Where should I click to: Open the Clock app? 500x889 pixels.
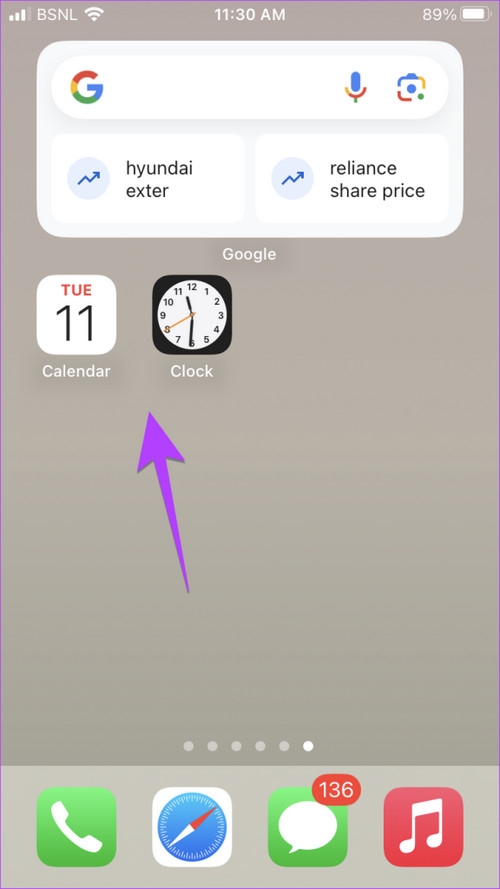point(192,315)
